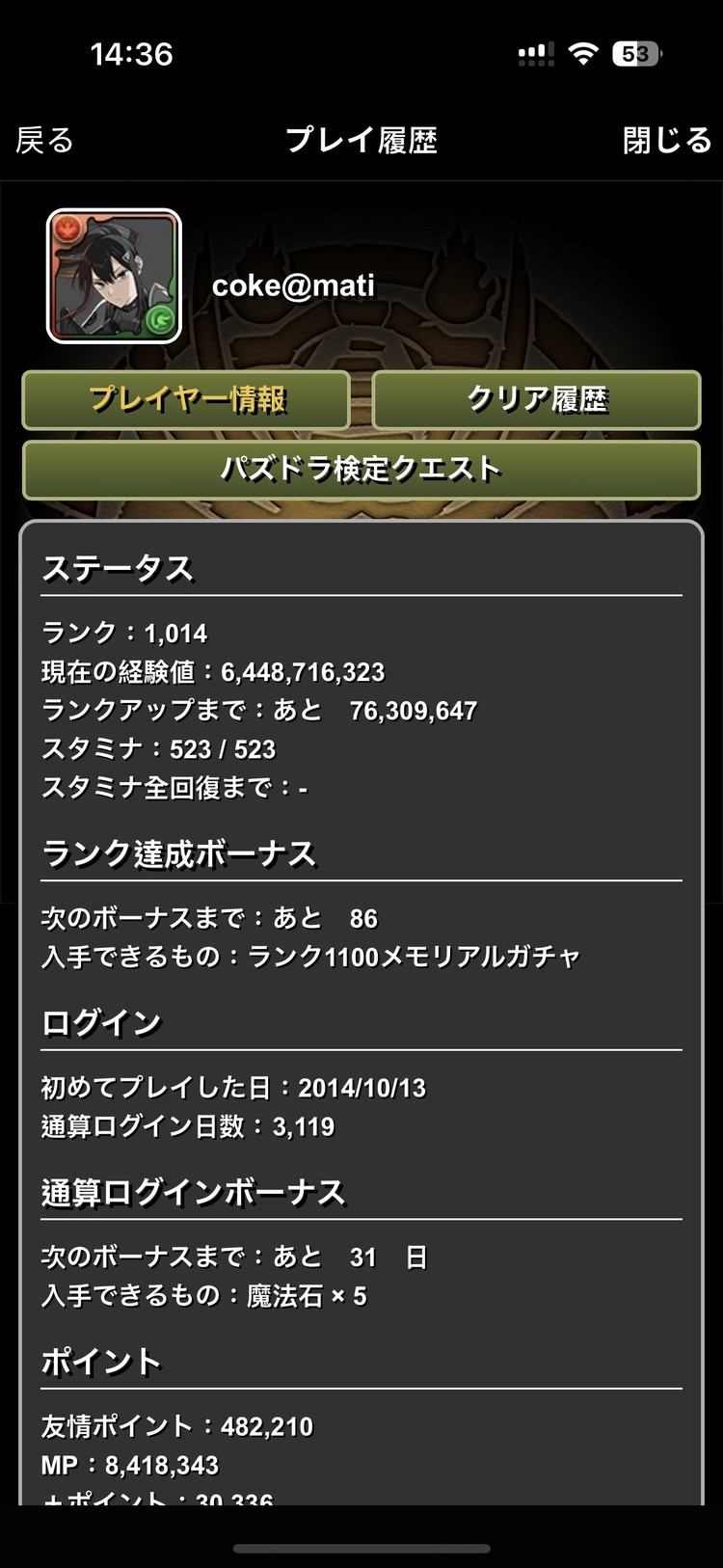
Task: Go back with the 戻る button
Action: (x=44, y=141)
